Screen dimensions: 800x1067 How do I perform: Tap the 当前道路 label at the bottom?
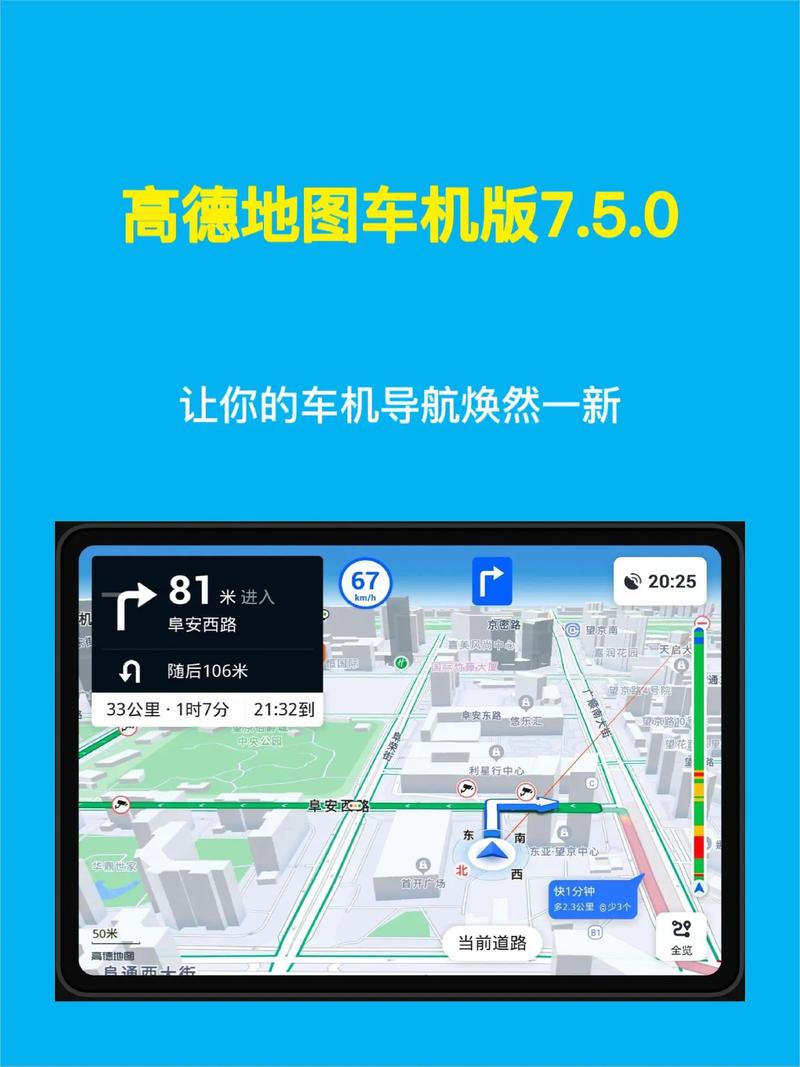pyautogui.click(x=494, y=941)
